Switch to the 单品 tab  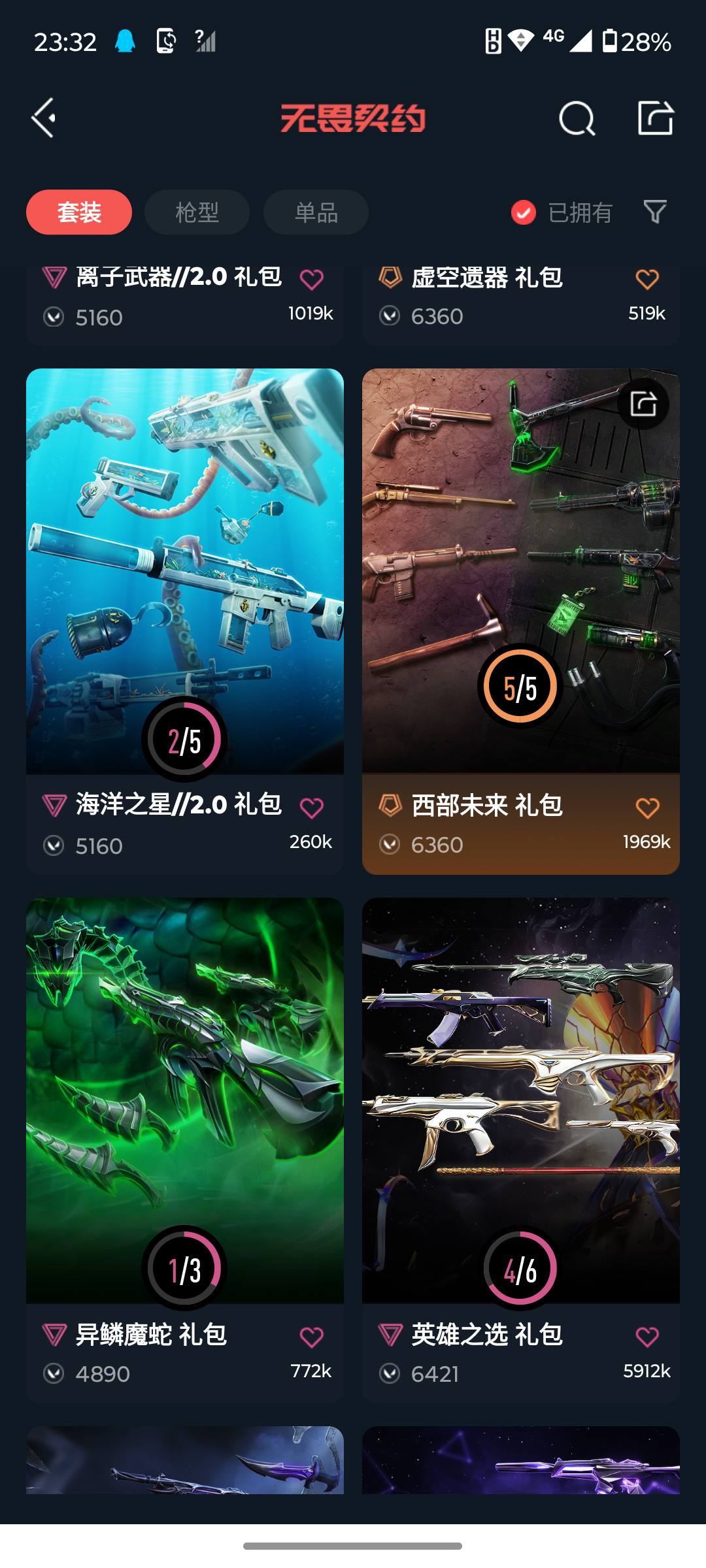click(x=314, y=212)
